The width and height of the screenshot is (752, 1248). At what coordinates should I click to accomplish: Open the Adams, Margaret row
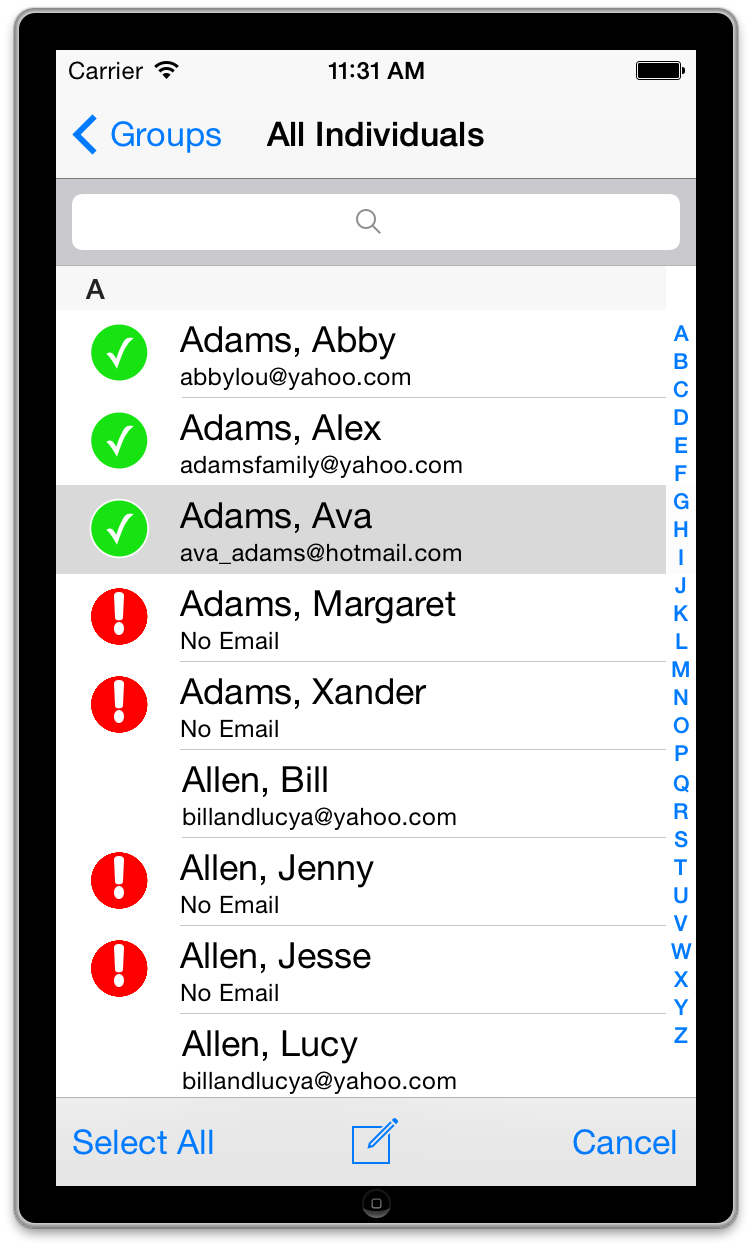click(360, 618)
